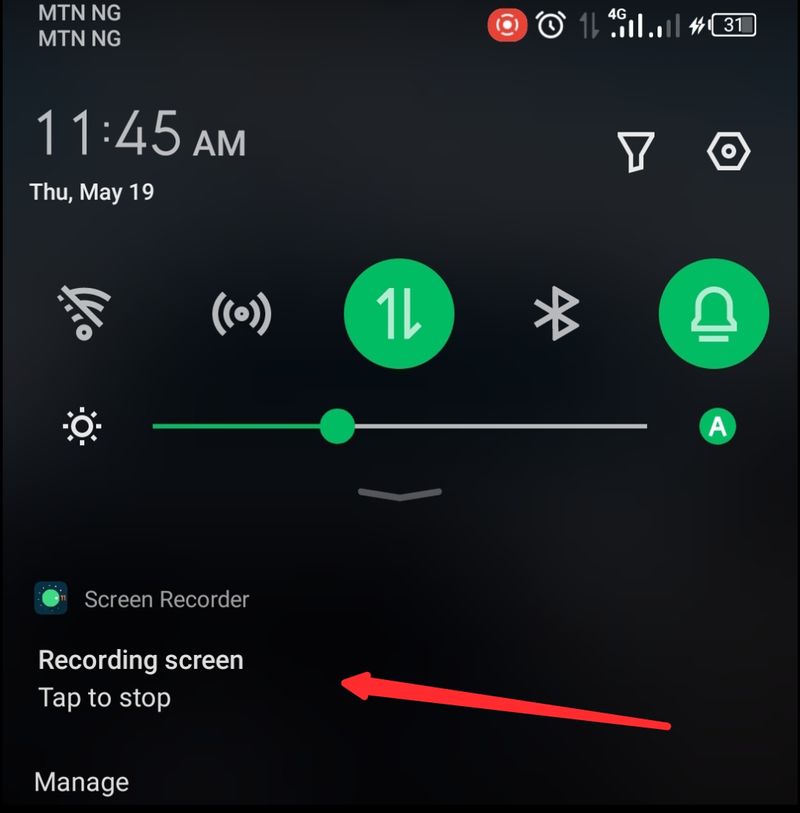Disable mobile data

coord(399,313)
